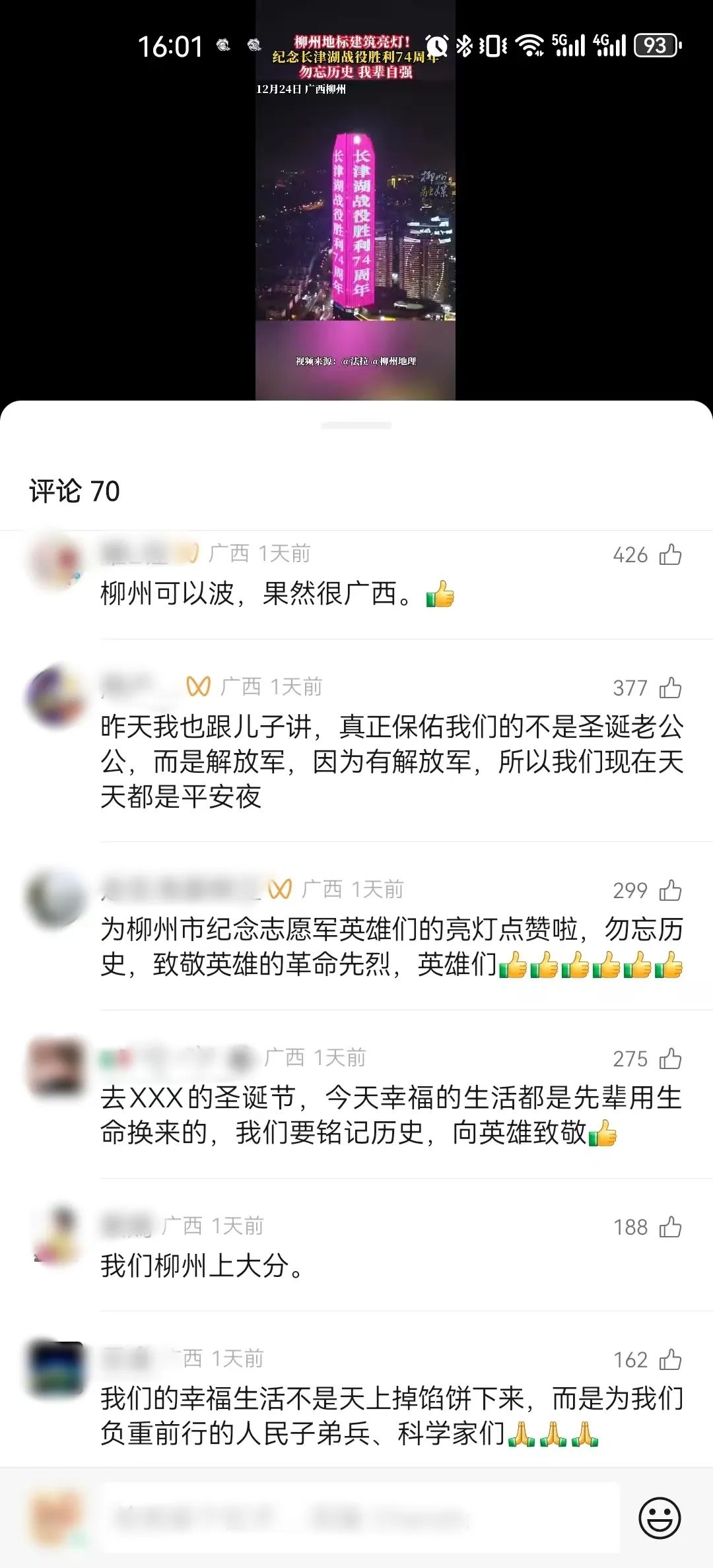Tap the drag handle on the comments sheet
The width and height of the screenshot is (713, 1568).
356,426
